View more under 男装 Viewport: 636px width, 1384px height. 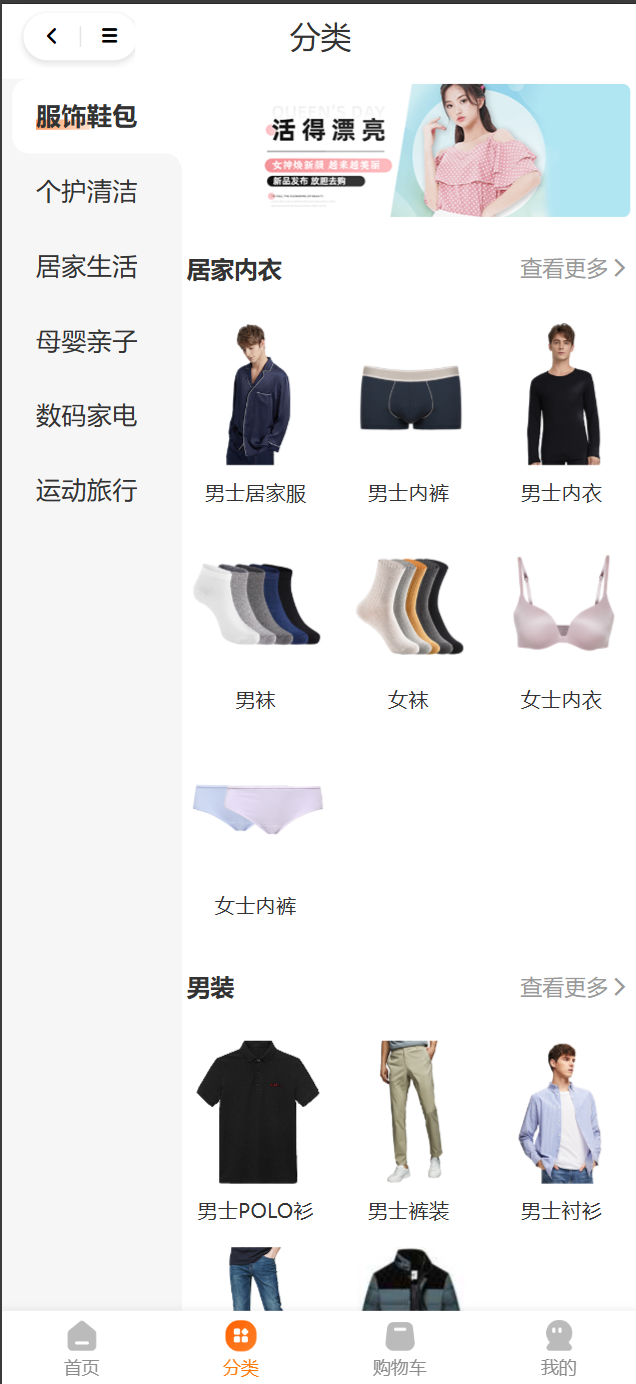[x=573, y=988]
